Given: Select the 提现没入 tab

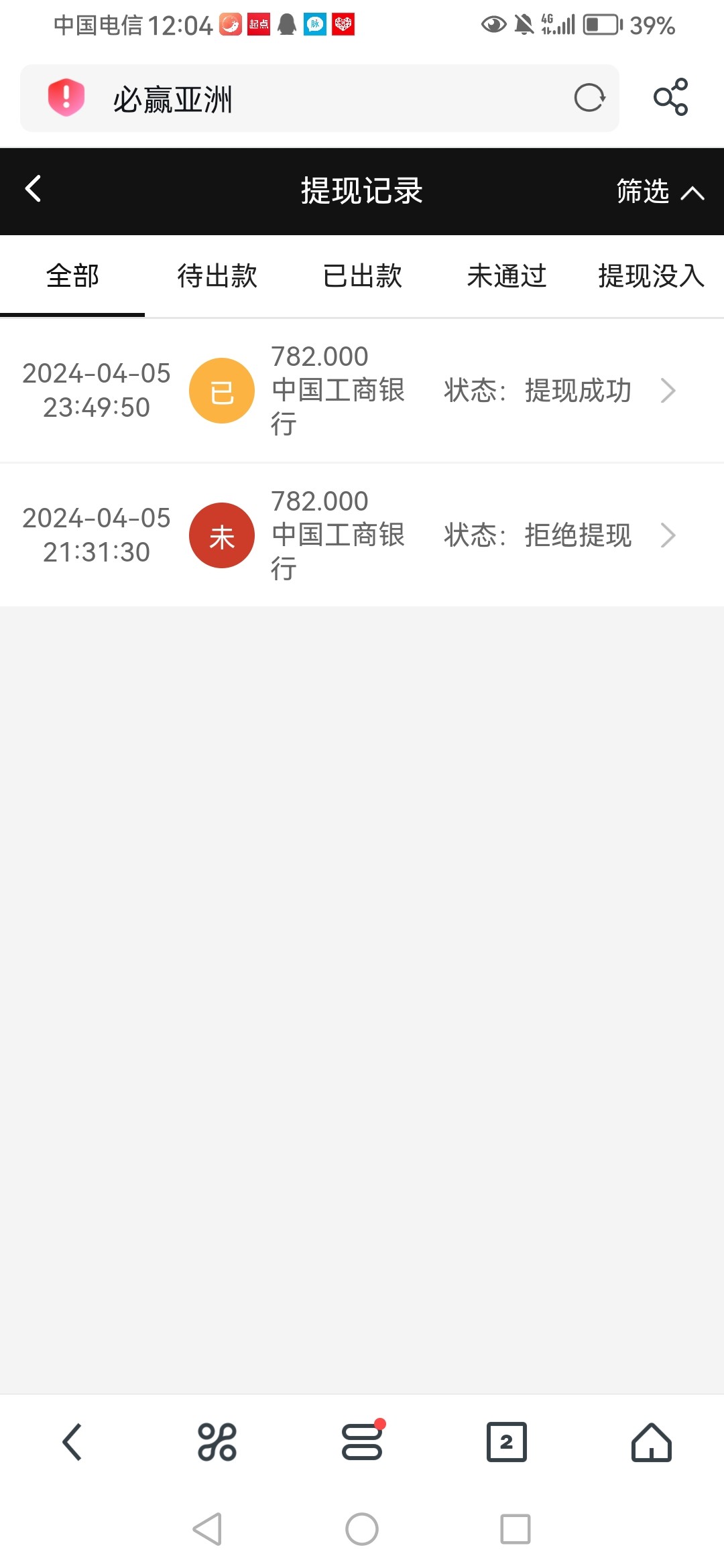Looking at the screenshot, I should point(648,275).
